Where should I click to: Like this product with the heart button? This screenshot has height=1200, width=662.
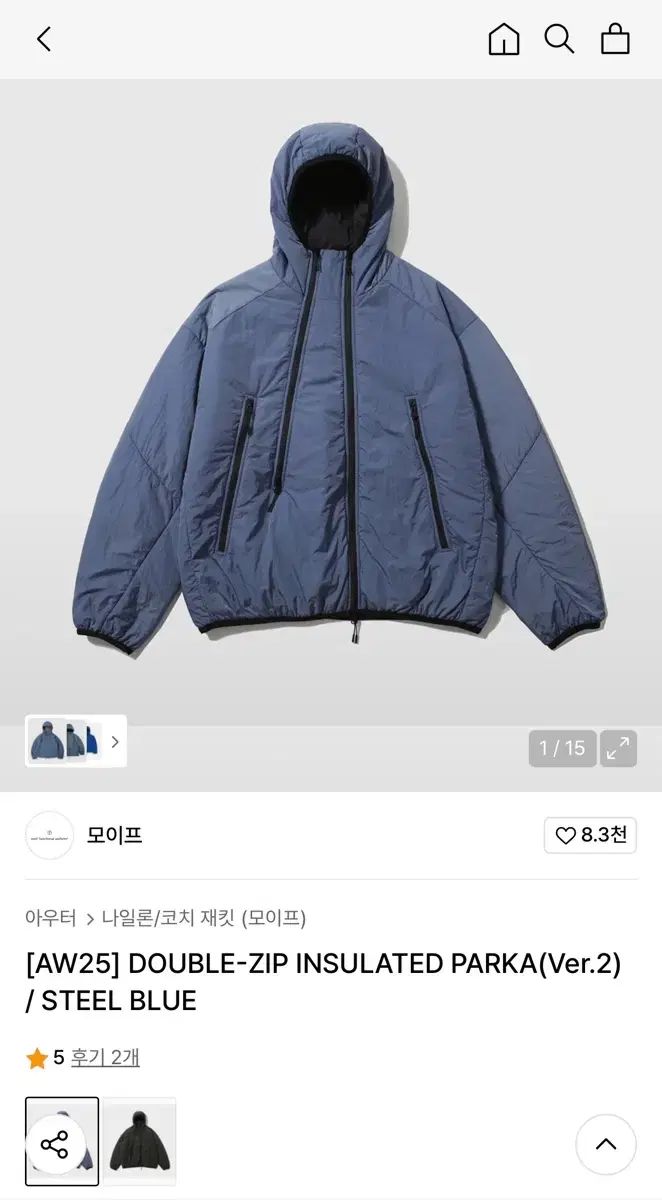pos(590,835)
